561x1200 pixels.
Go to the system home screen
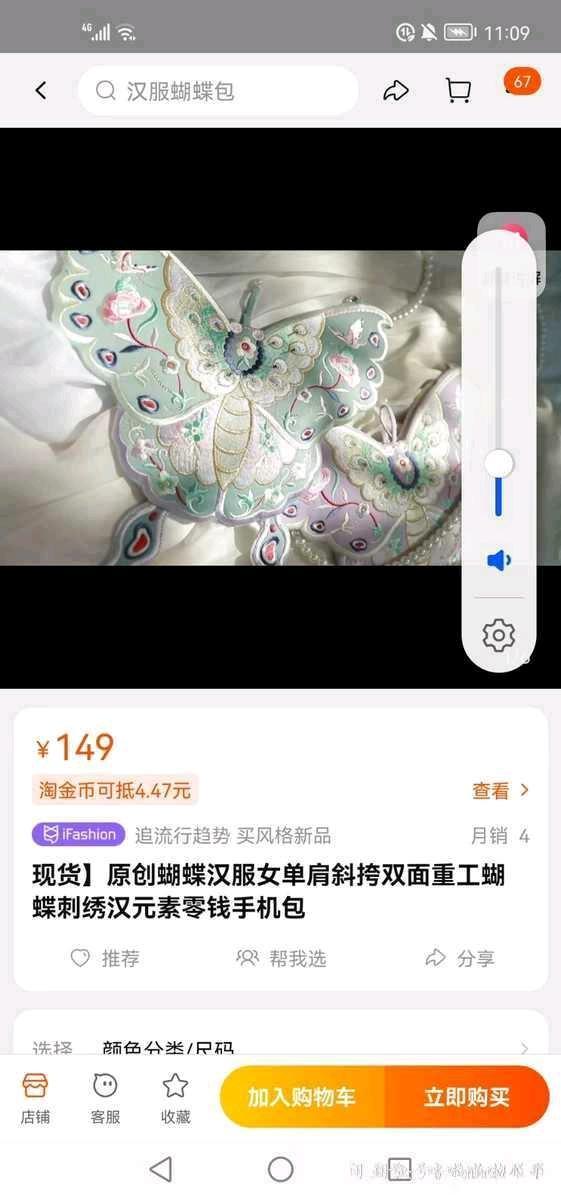[x=281, y=1169]
